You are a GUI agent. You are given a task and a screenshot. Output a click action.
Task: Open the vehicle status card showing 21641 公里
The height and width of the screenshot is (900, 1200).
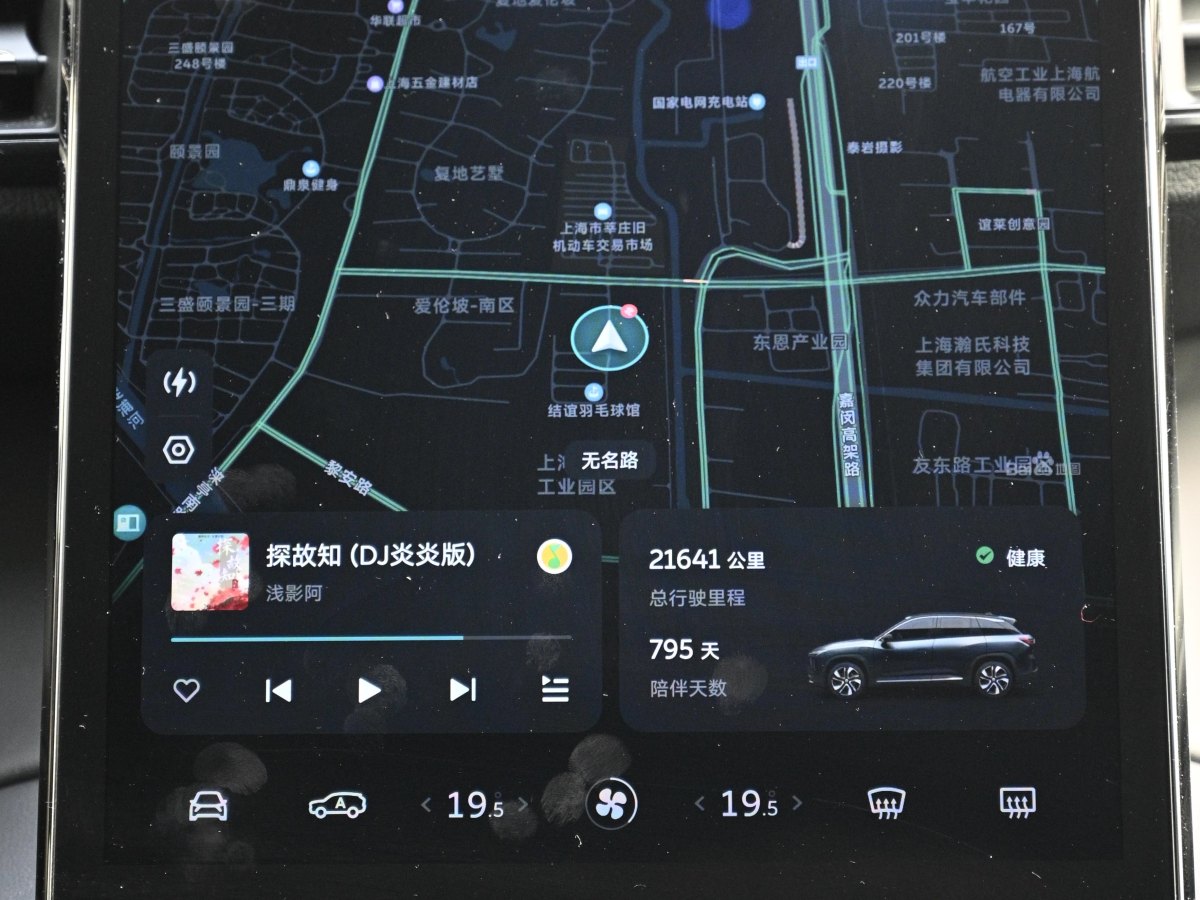tap(850, 620)
